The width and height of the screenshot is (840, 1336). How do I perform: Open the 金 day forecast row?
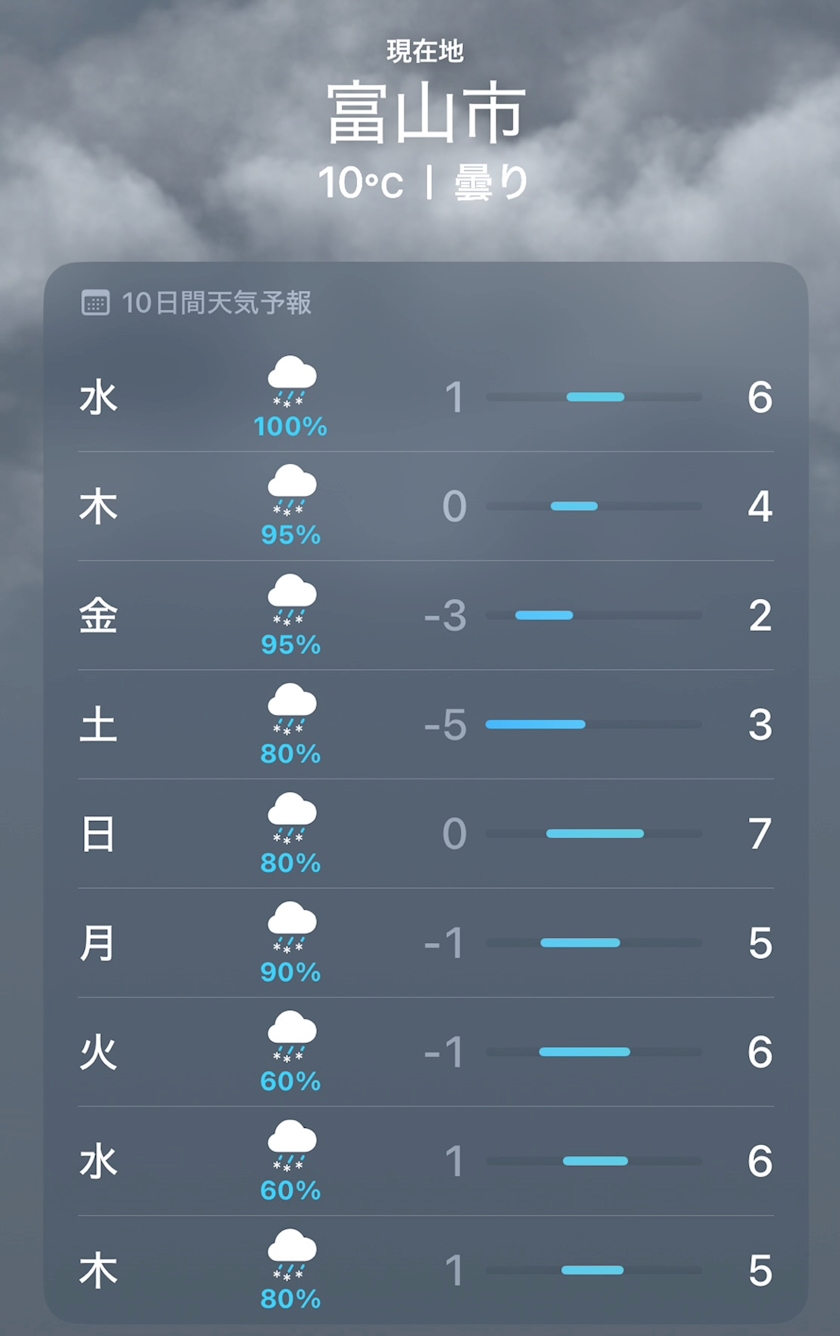tap(426, 615)
